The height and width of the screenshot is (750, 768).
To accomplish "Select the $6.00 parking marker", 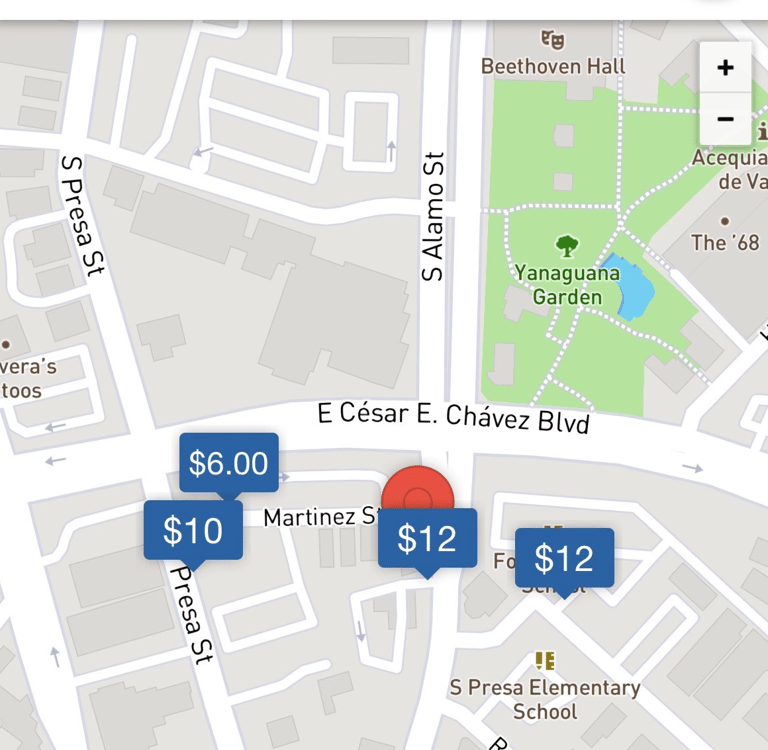I will click(229, 463).
